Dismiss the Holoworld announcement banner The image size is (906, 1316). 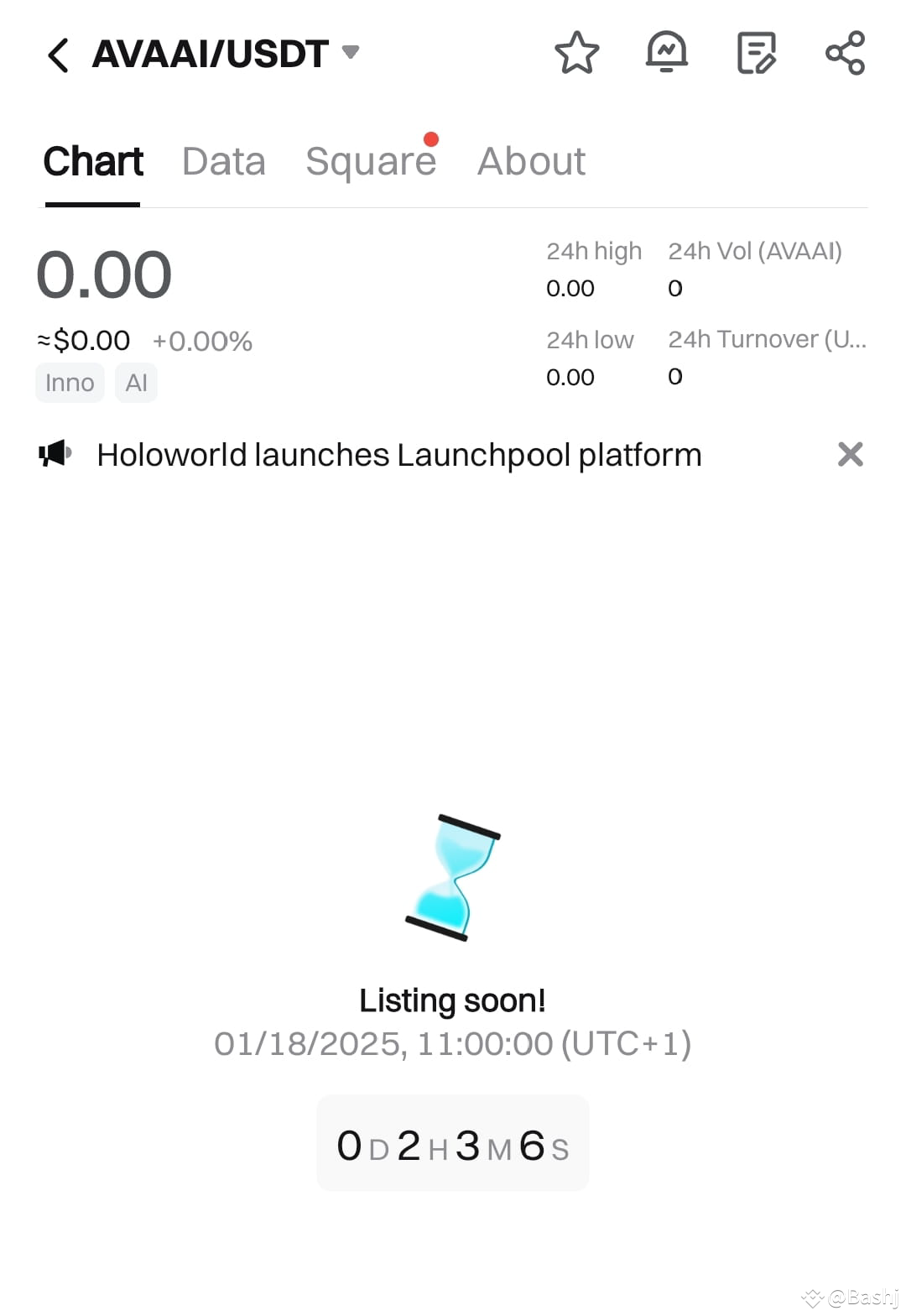(x=850, y=454)
